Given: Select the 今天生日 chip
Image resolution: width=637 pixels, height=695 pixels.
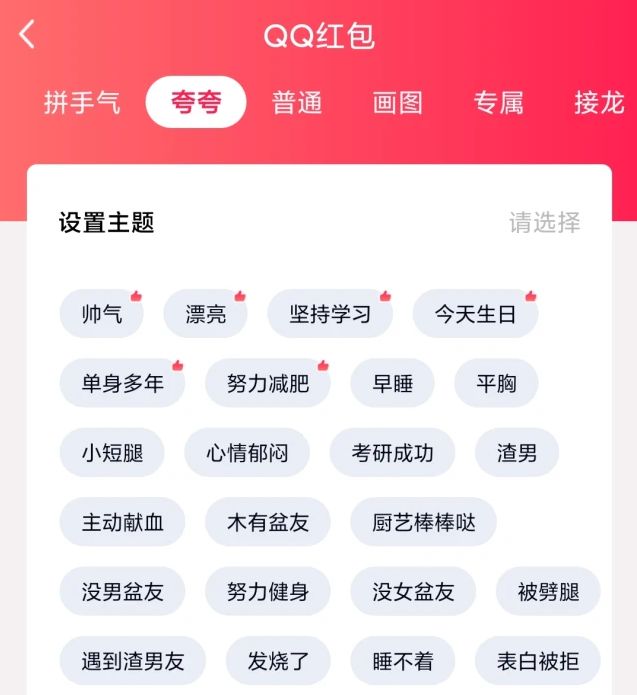Looking at the screenshot, I should coord(475,314).
